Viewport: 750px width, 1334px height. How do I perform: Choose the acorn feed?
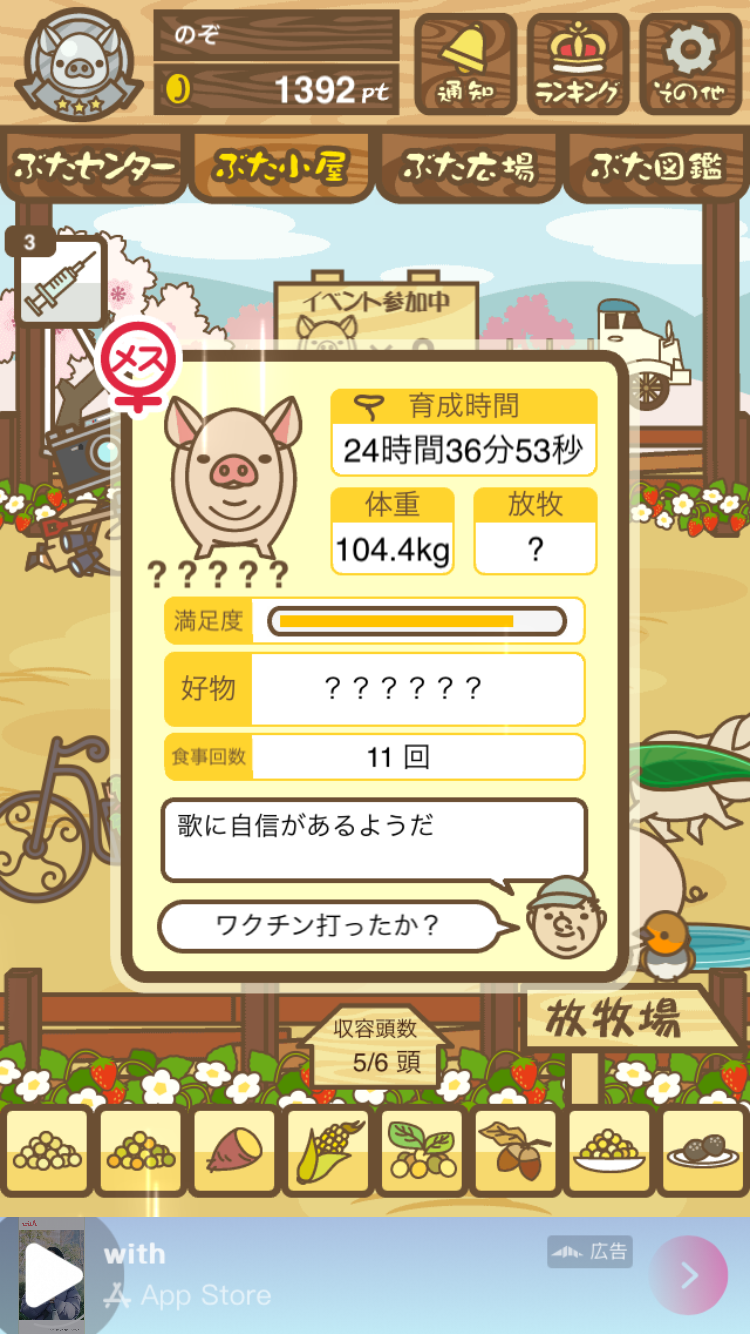515,1151
